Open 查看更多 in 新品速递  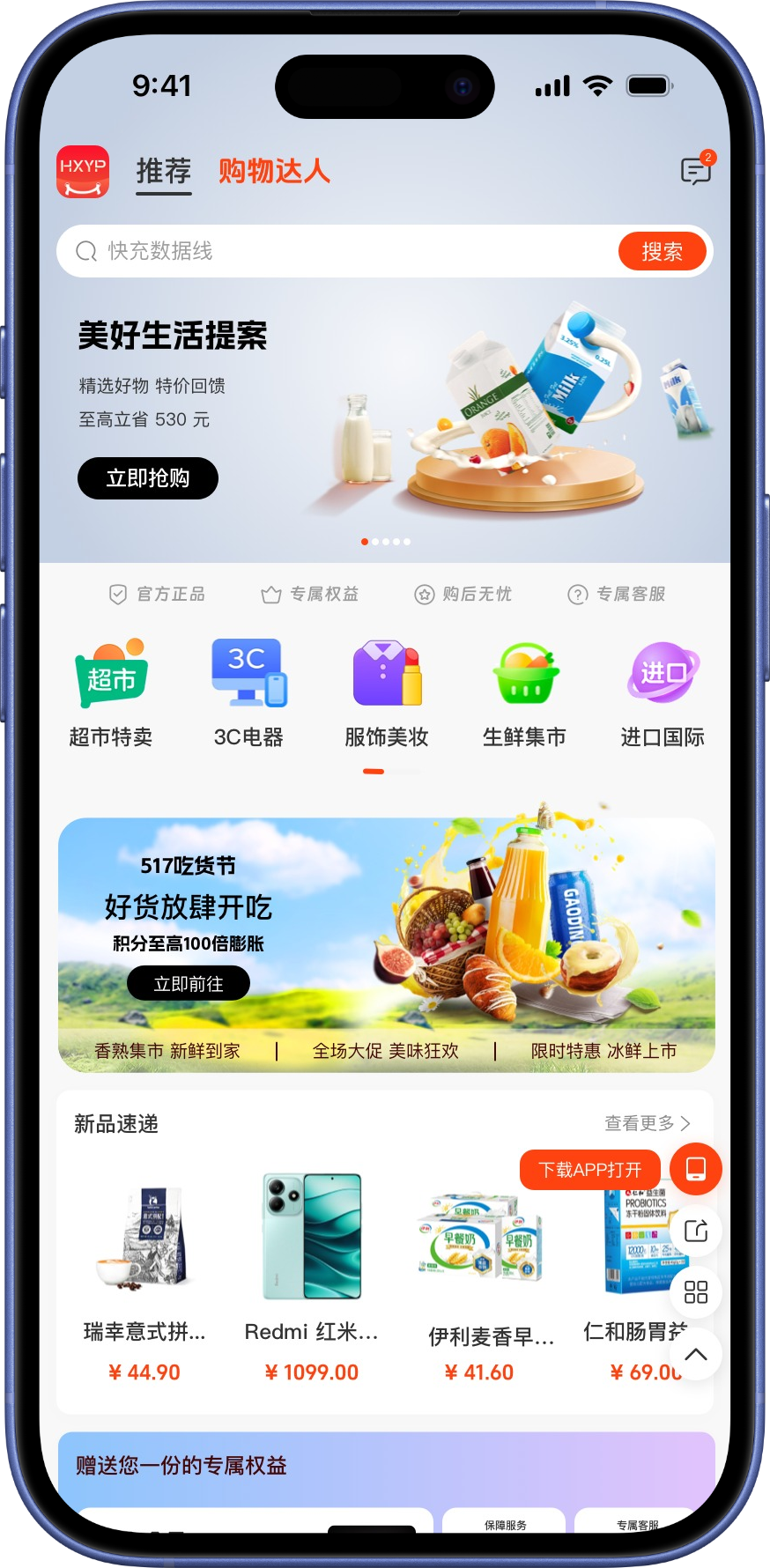coord(647,1123)
